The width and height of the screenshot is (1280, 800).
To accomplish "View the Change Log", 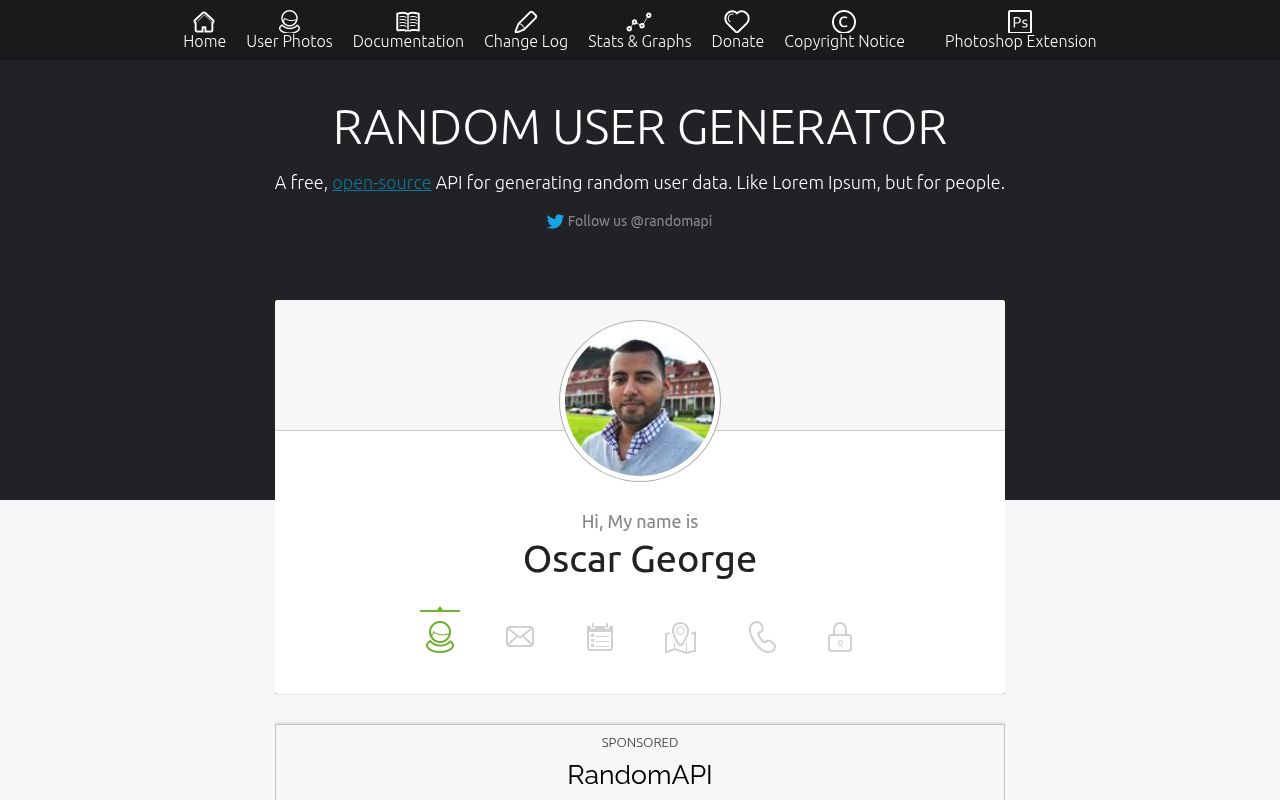I will pyautogui.click(x=525, y=30).
